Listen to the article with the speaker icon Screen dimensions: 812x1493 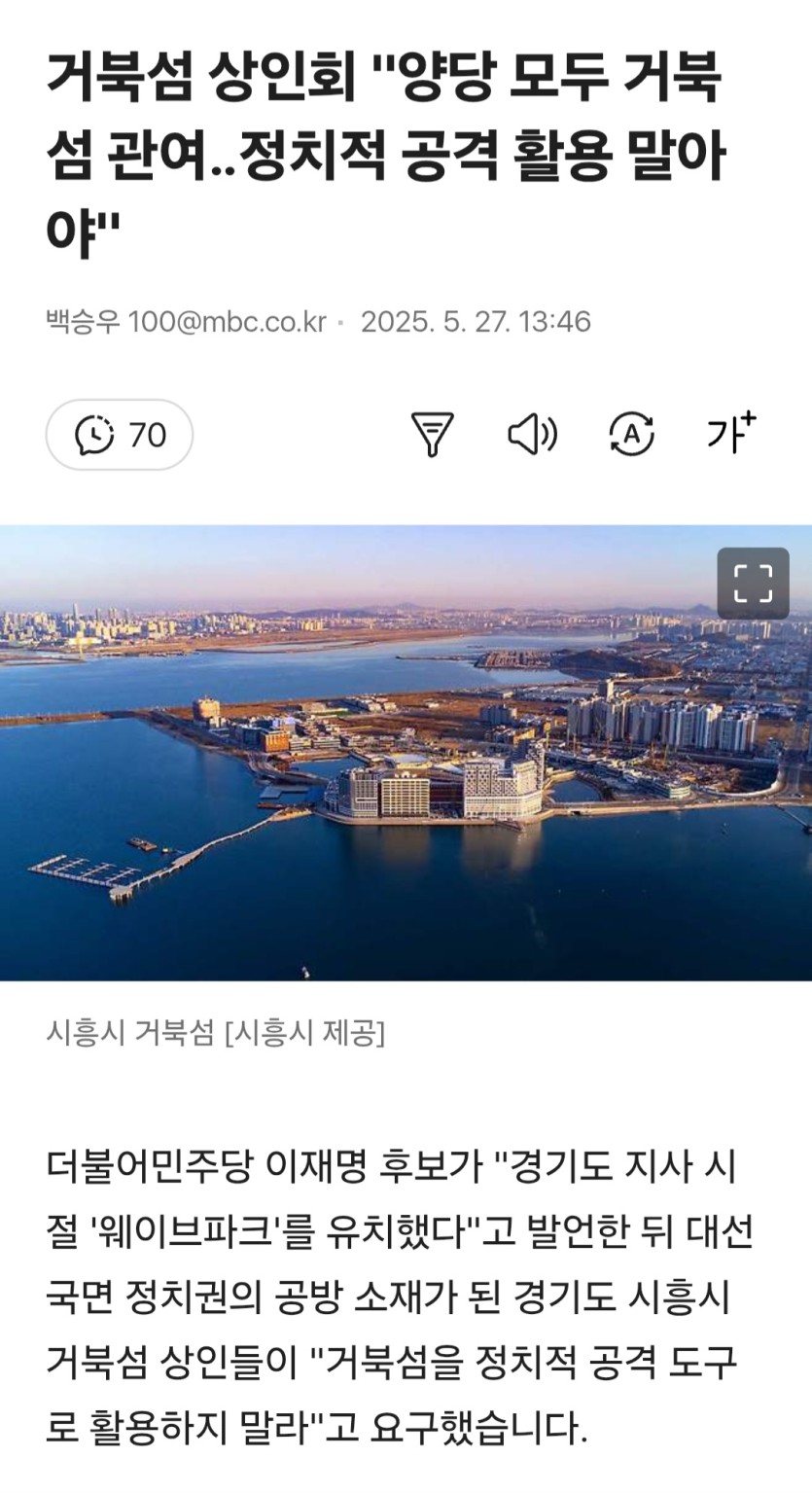click(532, 435)
